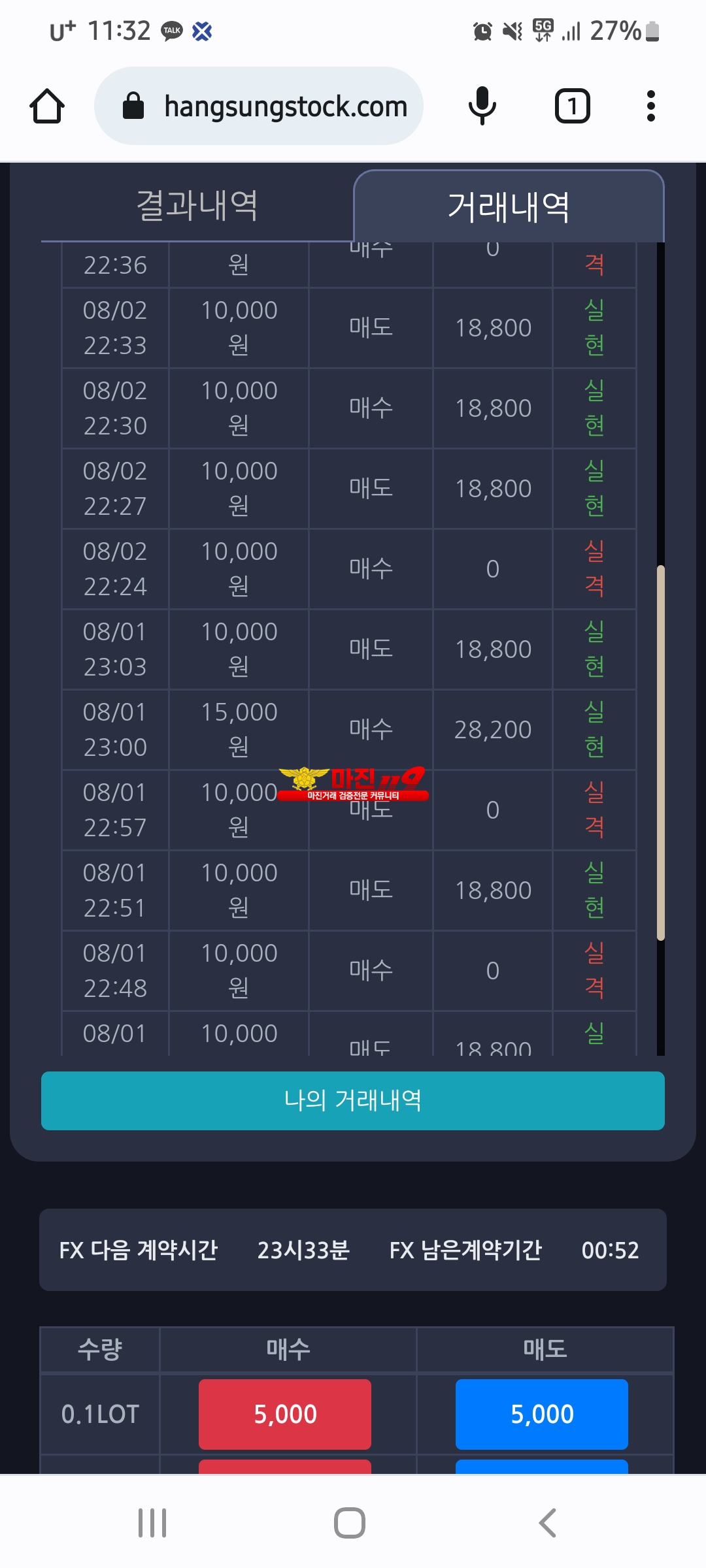The image size is (706, 1568).
Task: Open the browser overflow menu
Action: [x=650, y=106]
